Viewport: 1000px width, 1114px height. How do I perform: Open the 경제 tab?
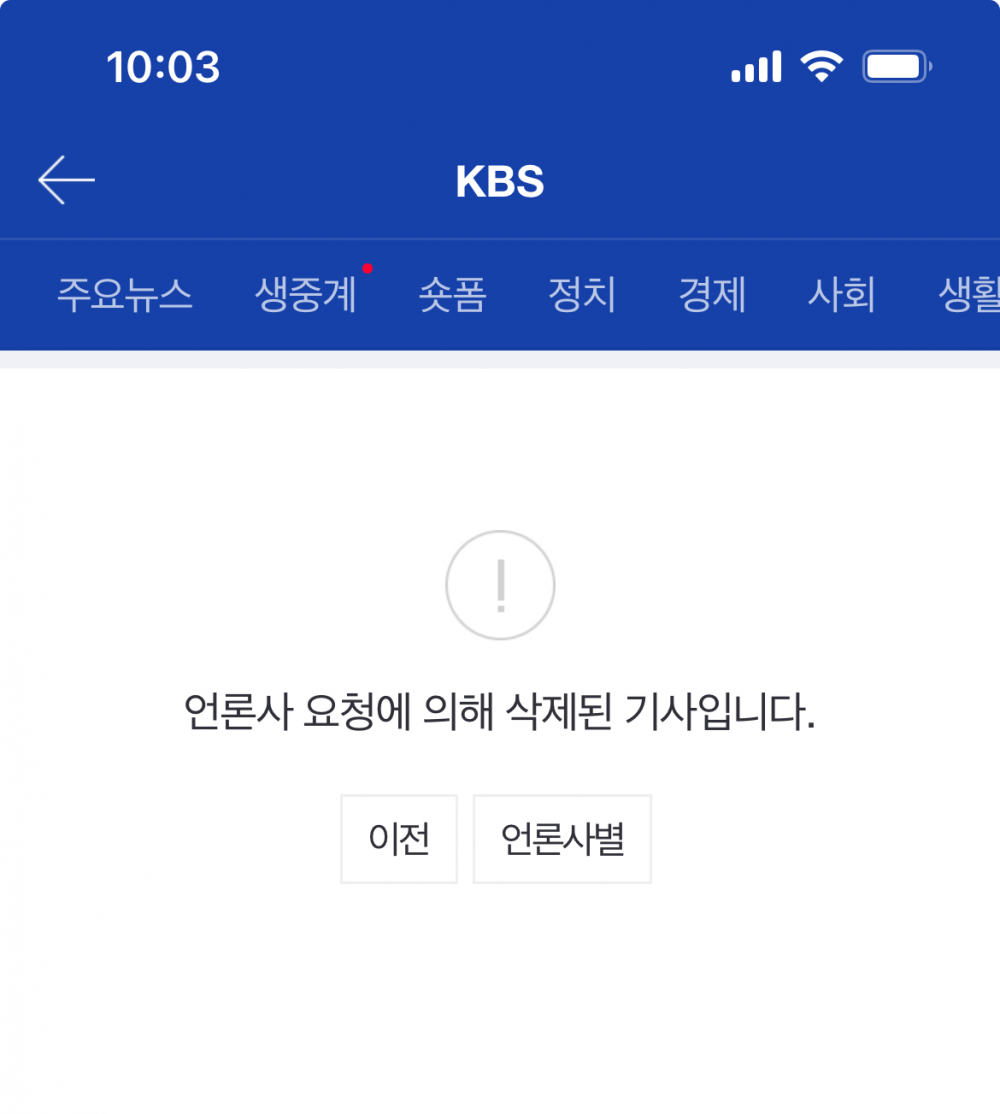coord(712,296)
